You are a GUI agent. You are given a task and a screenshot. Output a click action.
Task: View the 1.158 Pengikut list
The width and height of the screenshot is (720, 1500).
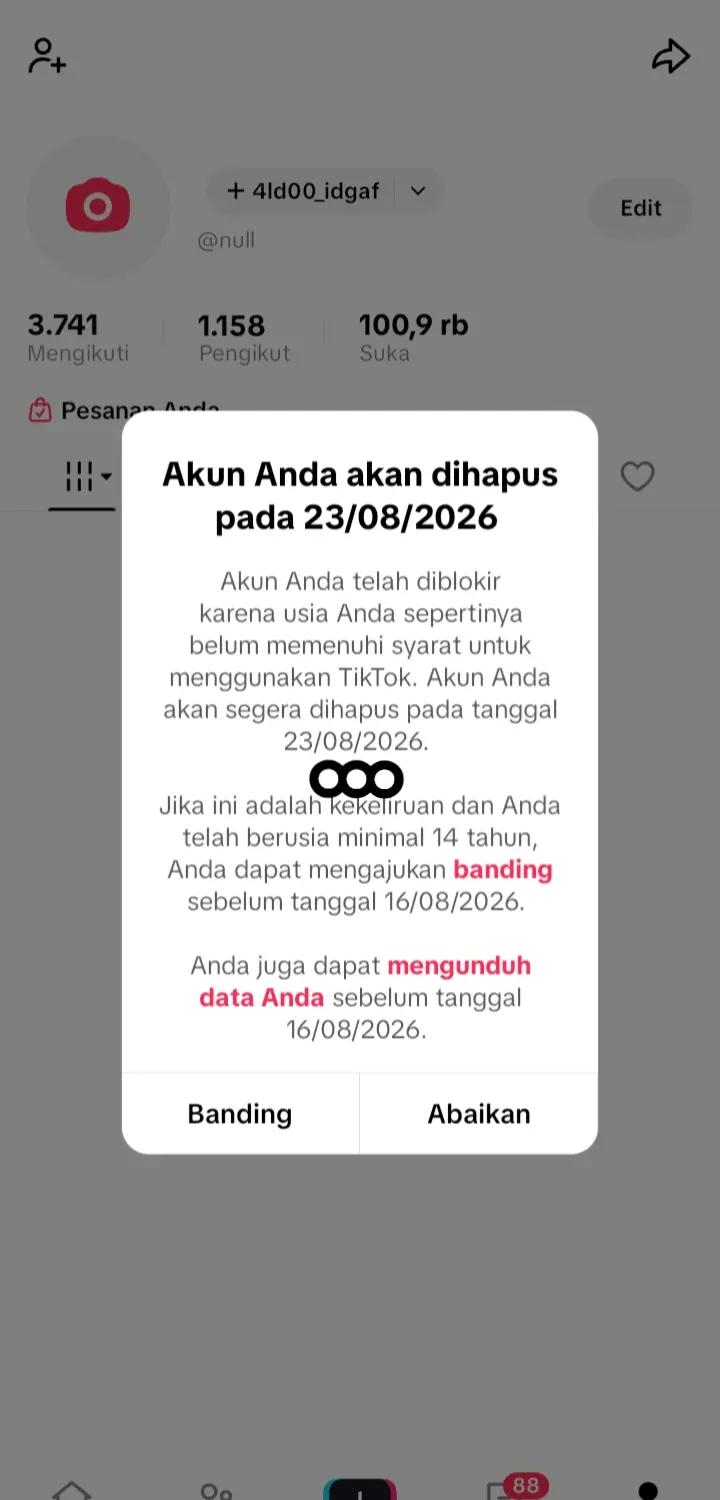pyautogui.click(x=244, y=338)
